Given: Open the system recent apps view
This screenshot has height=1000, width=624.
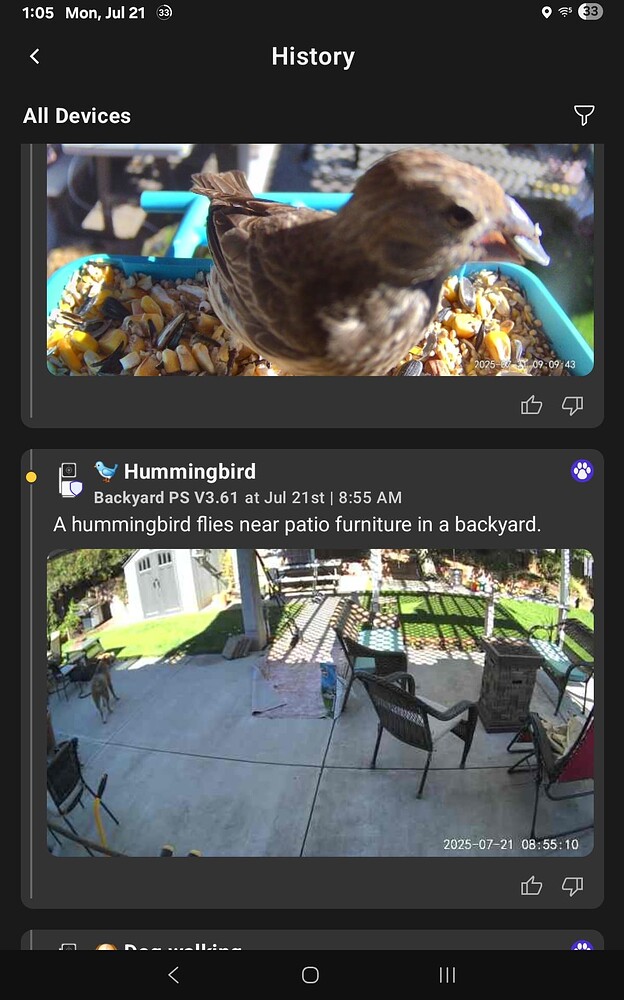Looking at the screenshot, I should click(447, 974).
